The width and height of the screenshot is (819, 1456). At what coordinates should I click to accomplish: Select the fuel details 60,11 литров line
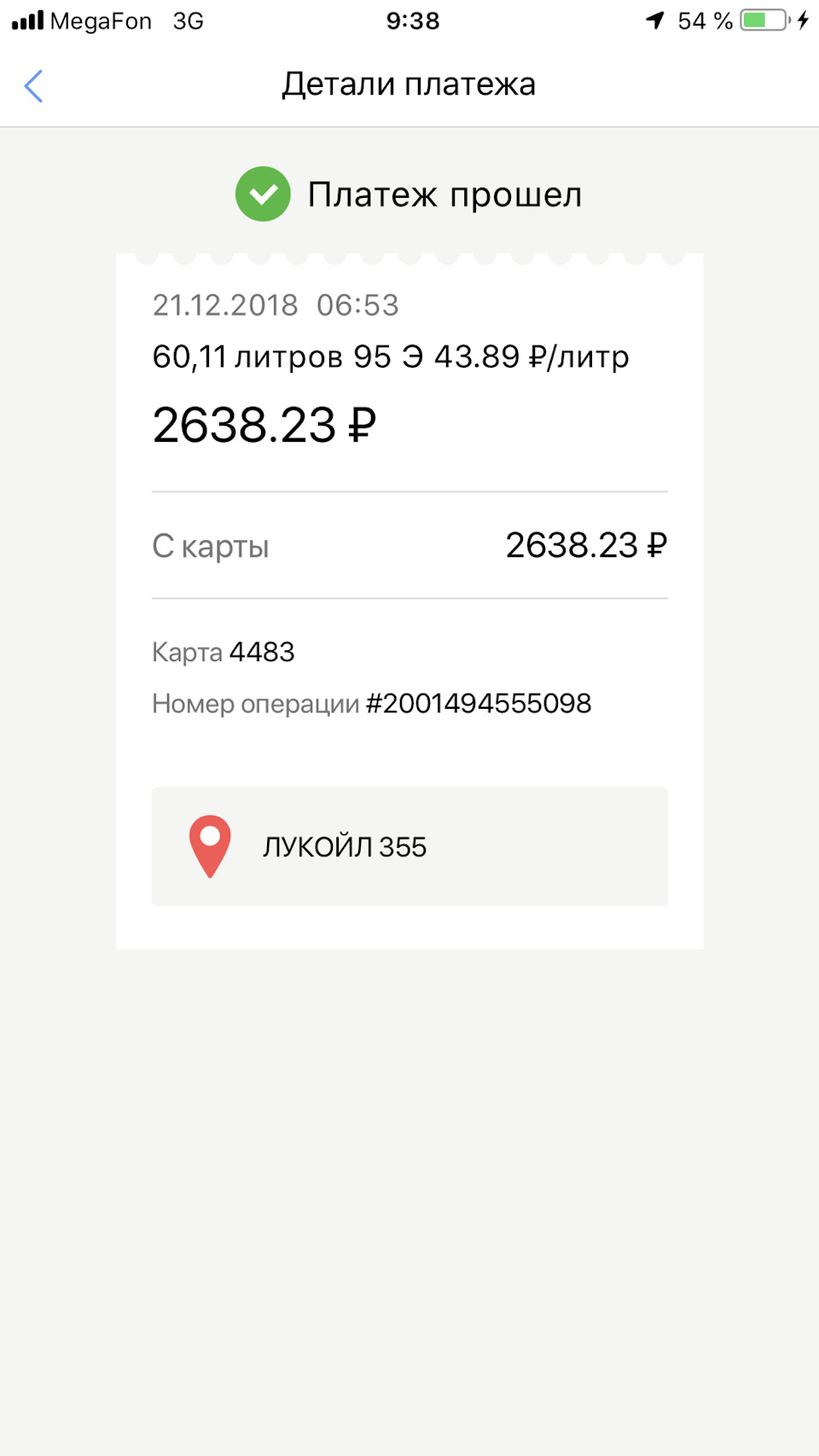point(389,357)
